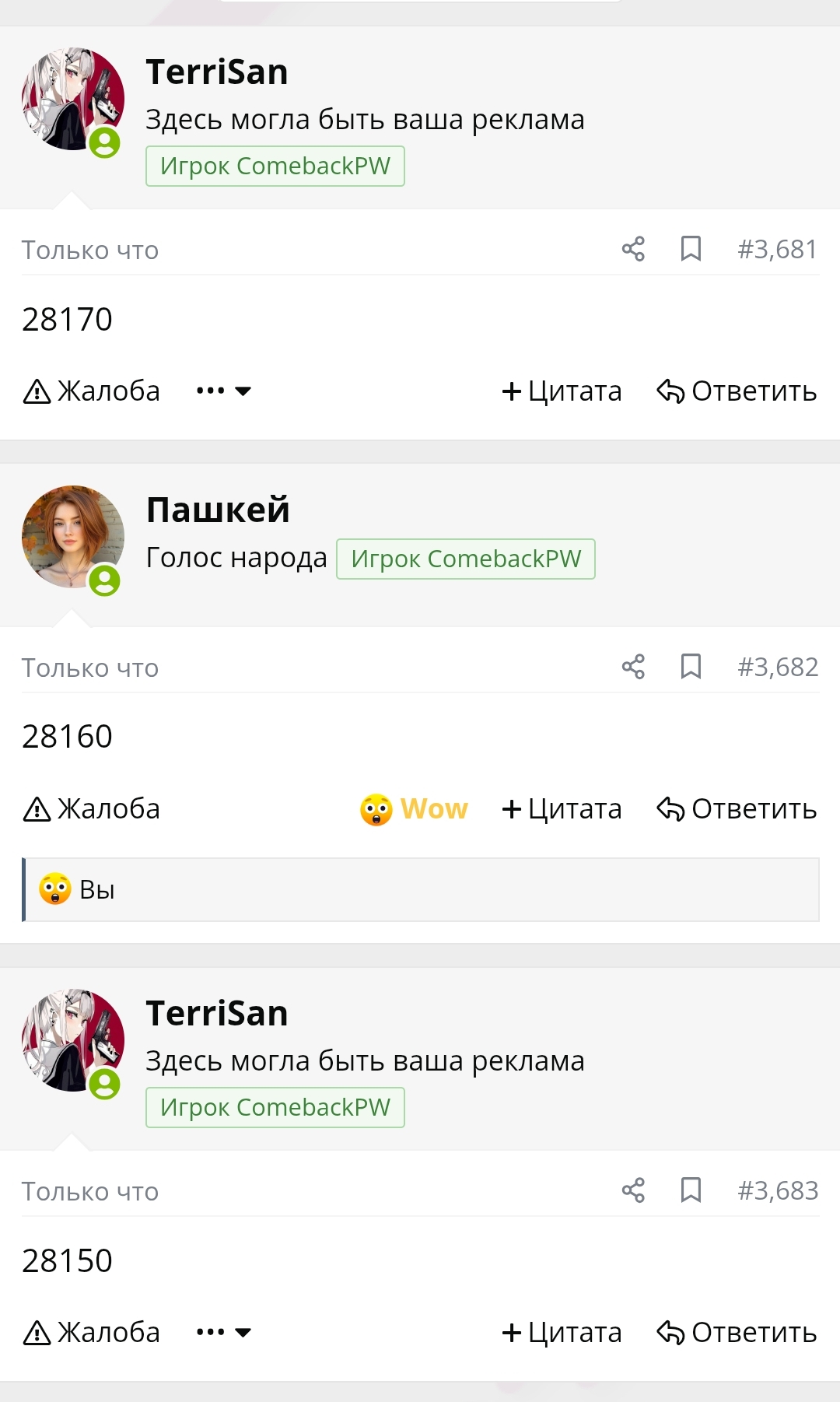
Task: Open post number #3,681 link
Action: click(777, 249)
